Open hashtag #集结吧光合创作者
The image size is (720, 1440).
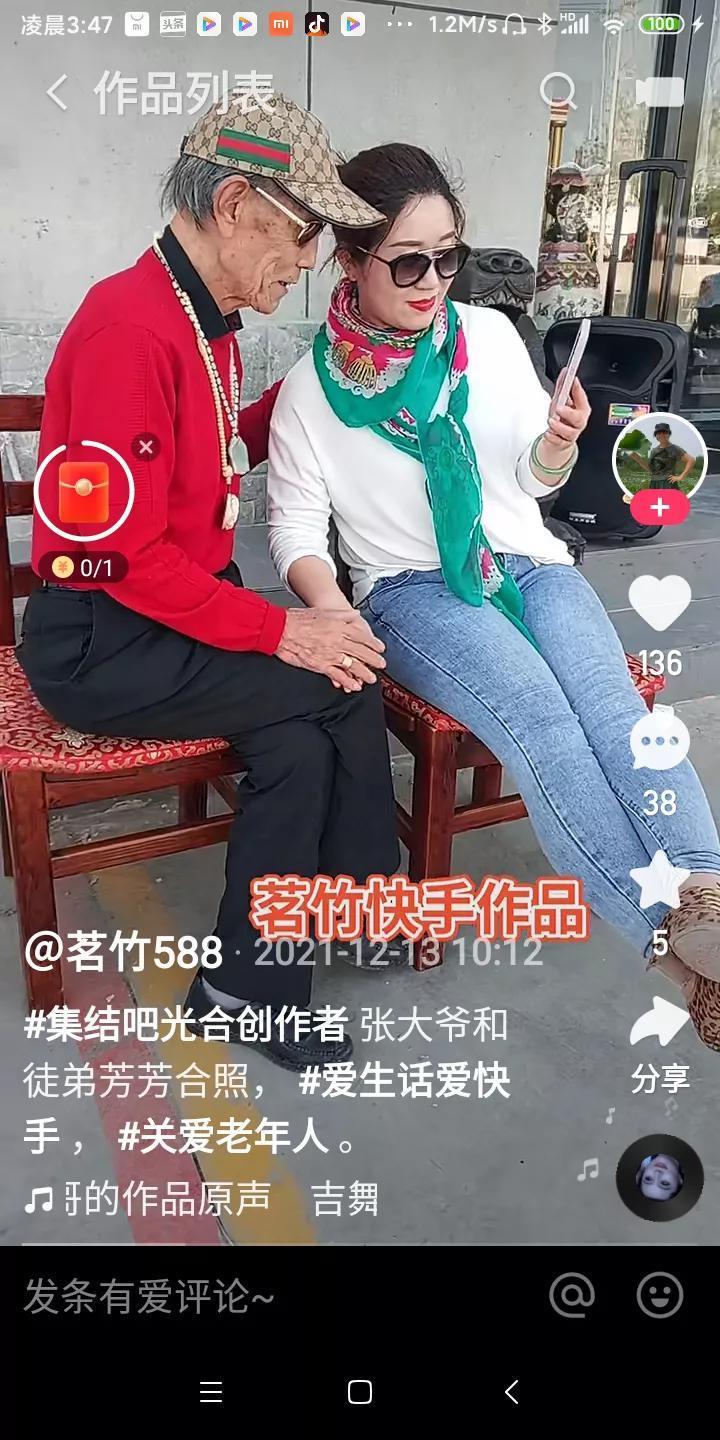[186, 1025]
